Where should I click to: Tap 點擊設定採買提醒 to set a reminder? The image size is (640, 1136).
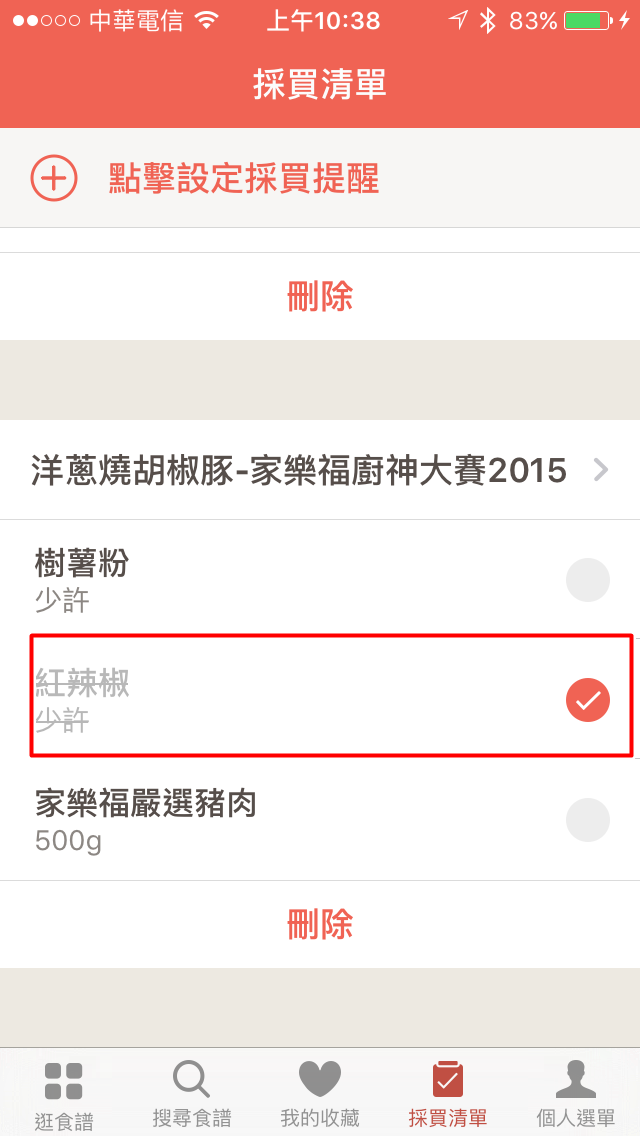243,180
